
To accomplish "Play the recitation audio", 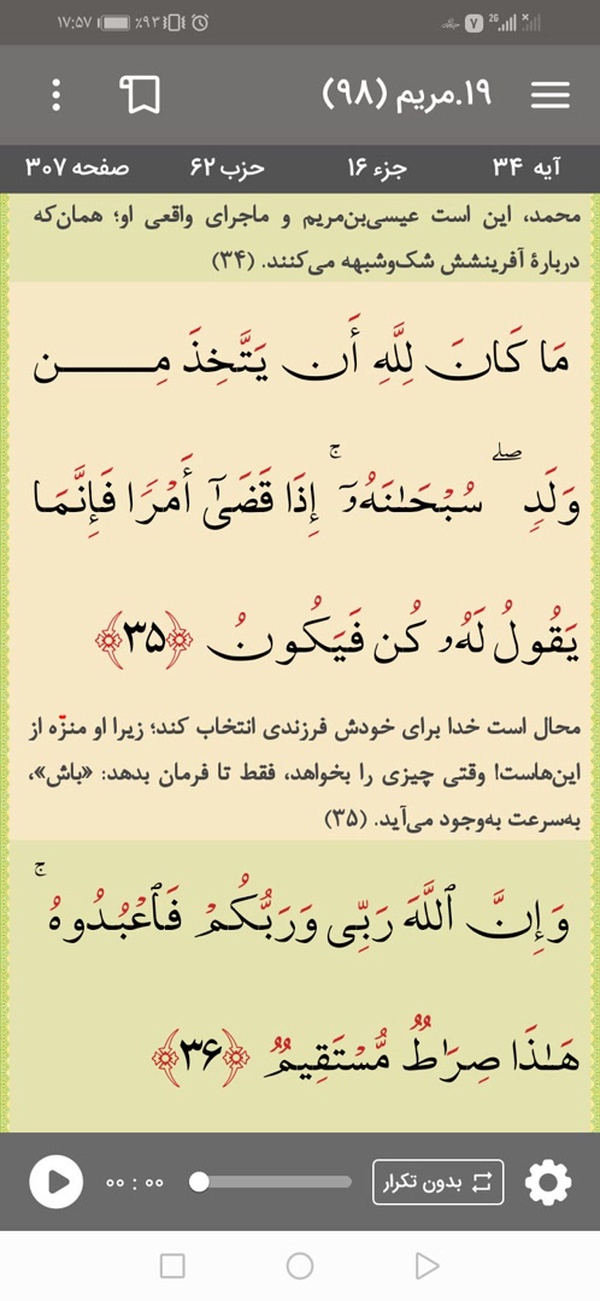I will [x=56, y=1181].
